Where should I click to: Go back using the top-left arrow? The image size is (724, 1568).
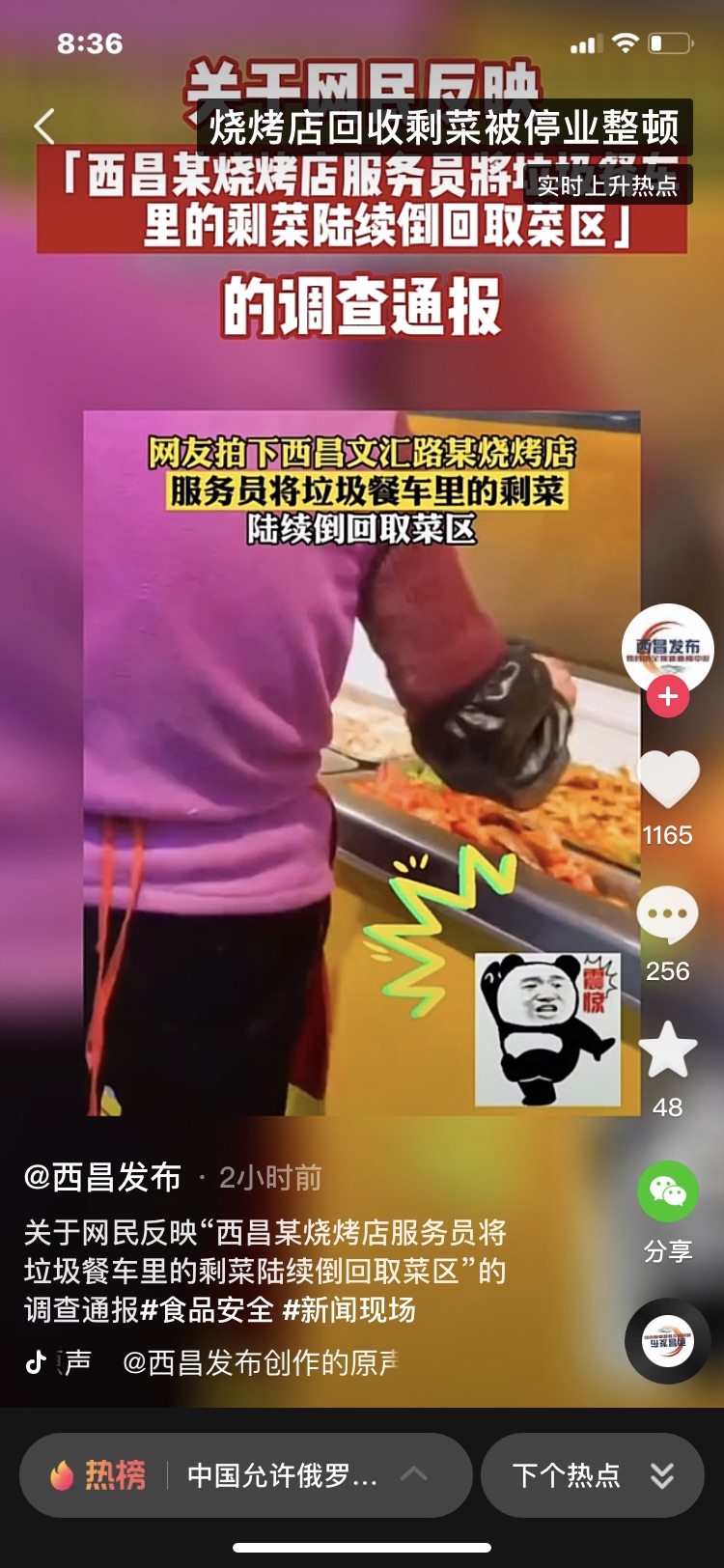pyautogui.click(x=44, y=126)
